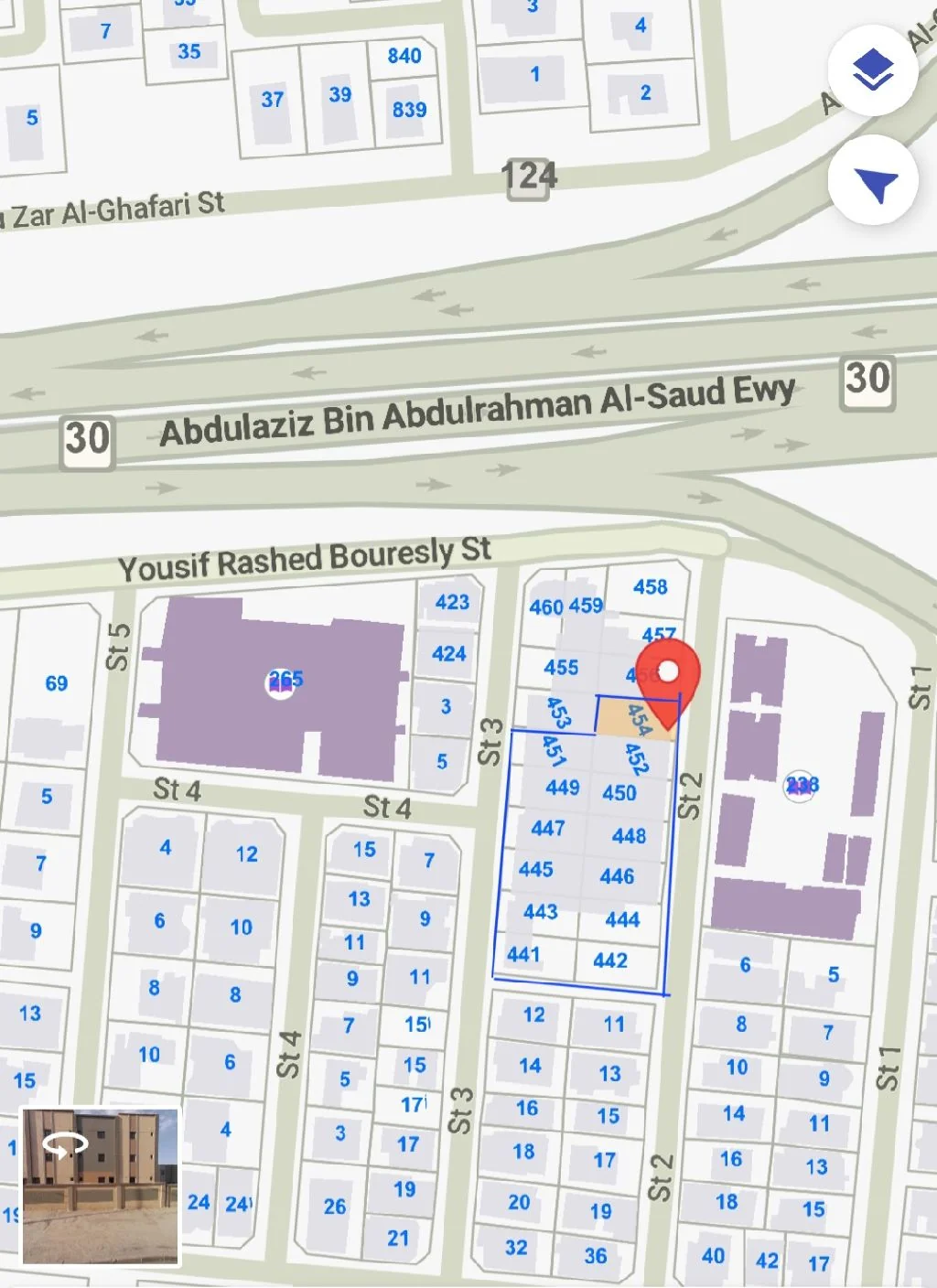
Task: Open the map layers button
Action: tap(872, 70)
